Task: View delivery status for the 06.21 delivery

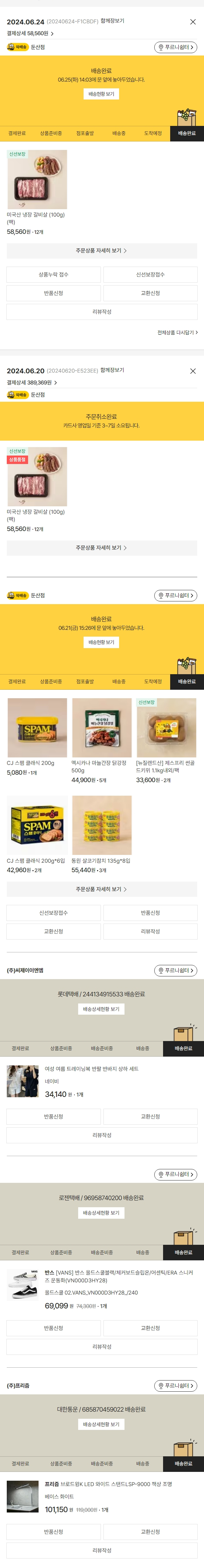Action: click(101, 642)
